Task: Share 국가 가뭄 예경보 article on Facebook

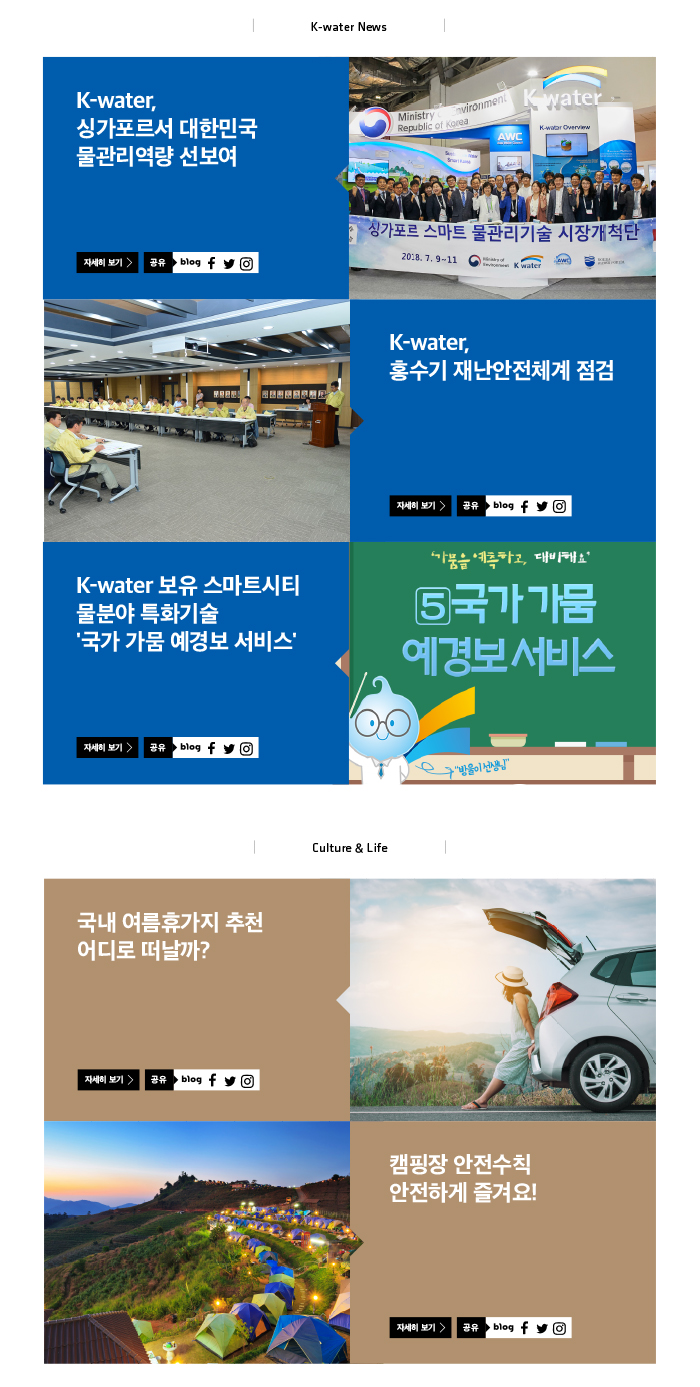Action: (212, 748)
